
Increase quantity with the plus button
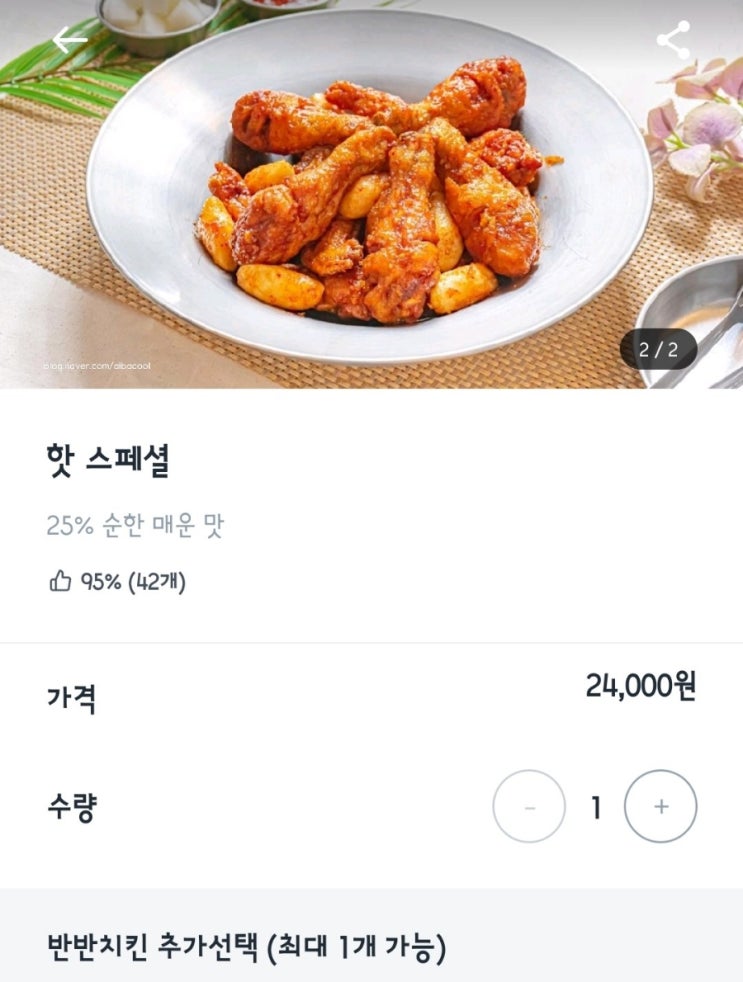[660, 806]
